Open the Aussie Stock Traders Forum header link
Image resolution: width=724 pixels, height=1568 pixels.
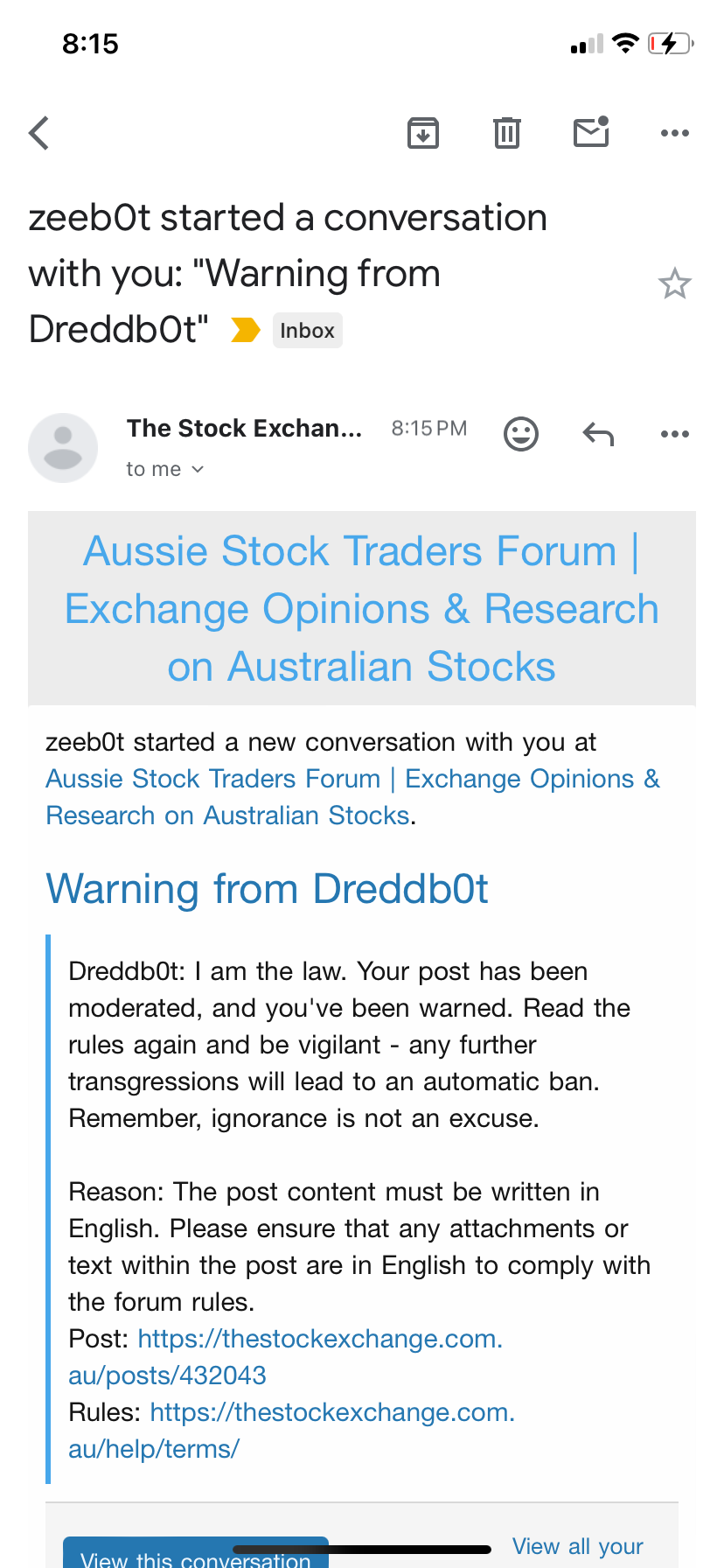pyautogui.click(x=361, y=609)
